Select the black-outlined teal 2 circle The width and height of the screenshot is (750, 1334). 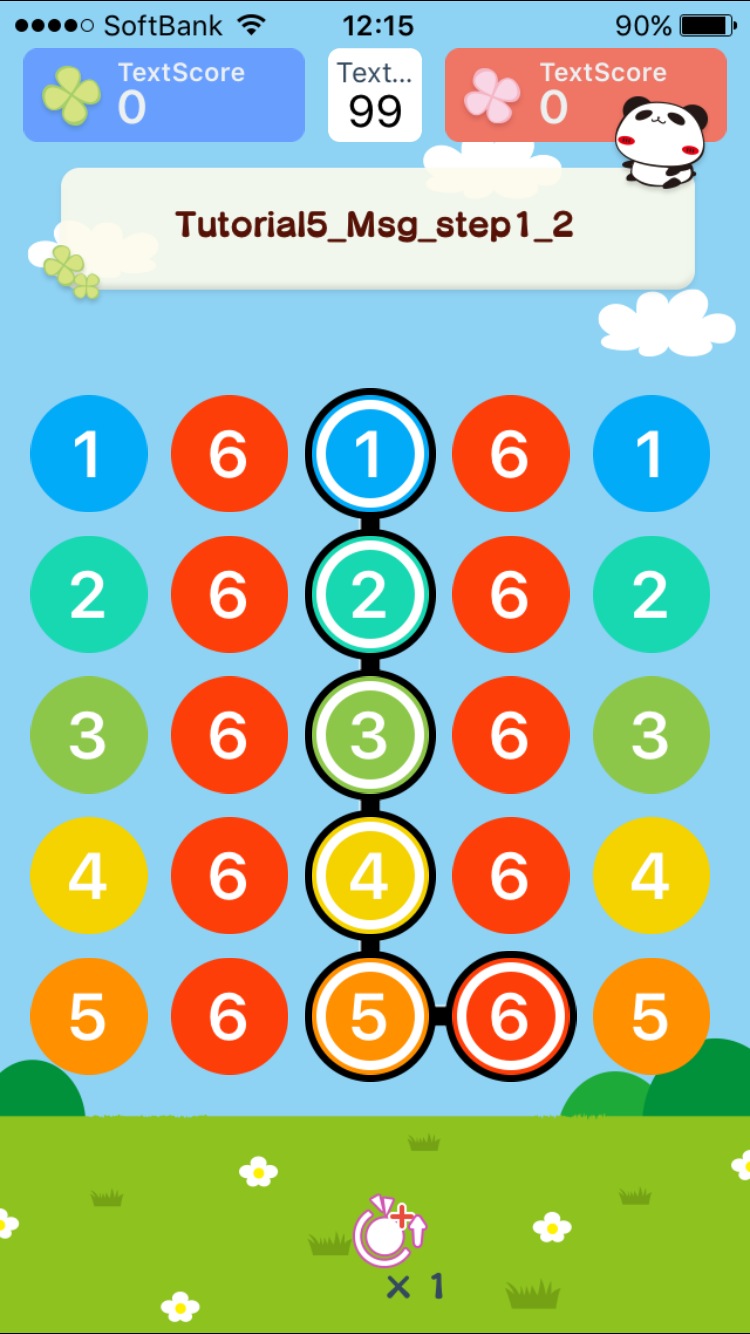370,595
